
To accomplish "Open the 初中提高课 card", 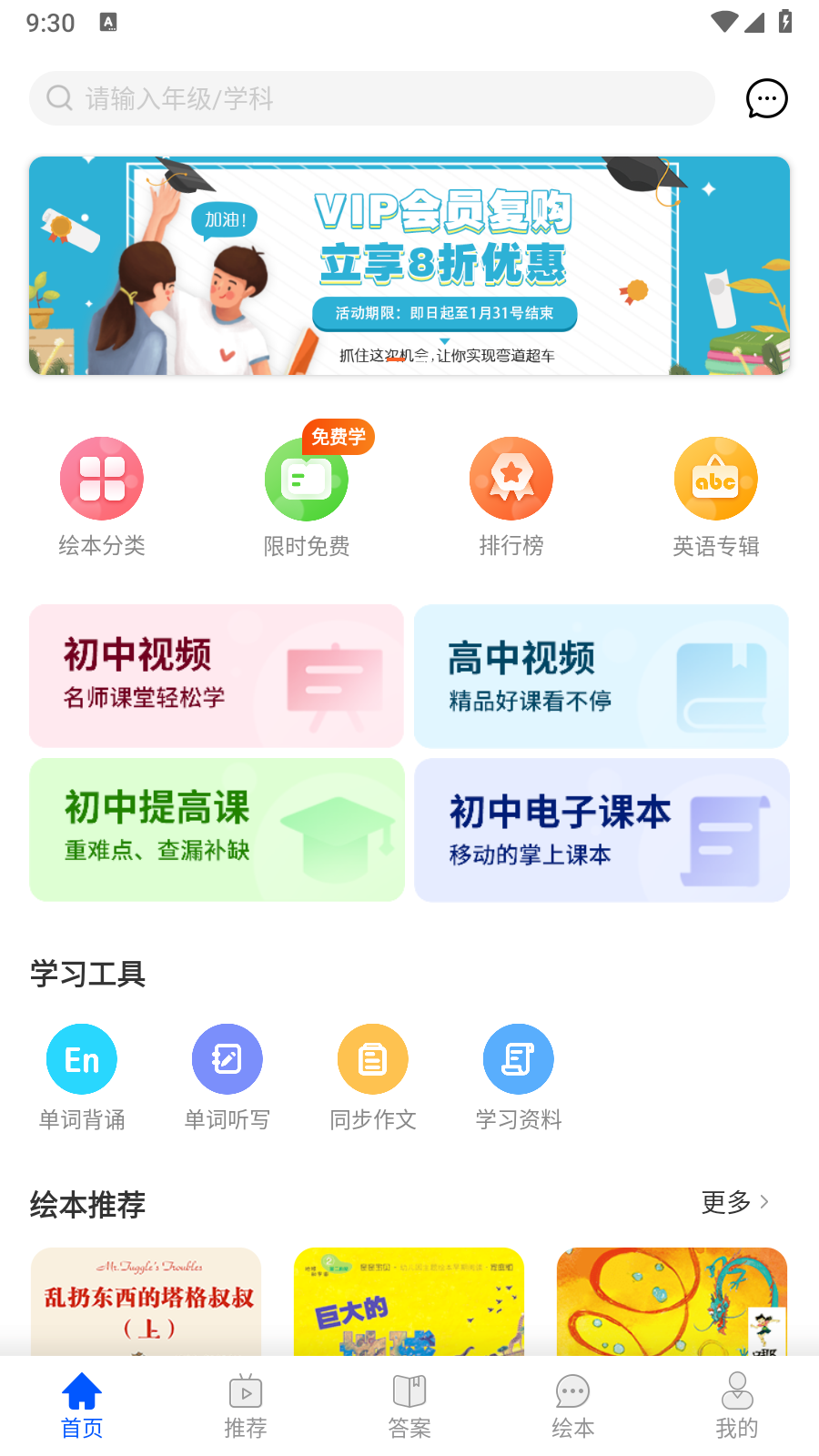I will point(217,830).
